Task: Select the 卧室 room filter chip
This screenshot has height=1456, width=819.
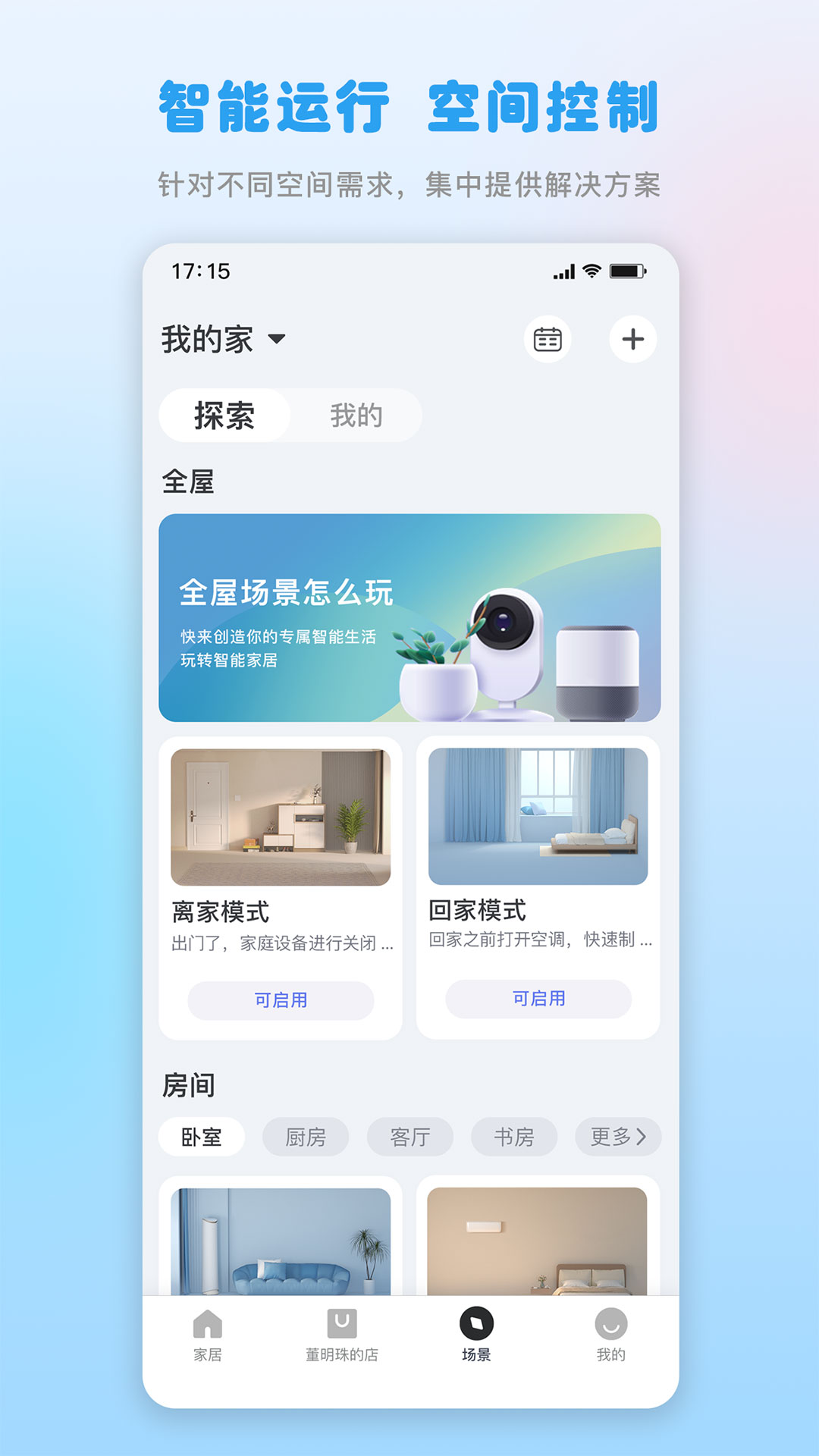Action: point(202,1137)
